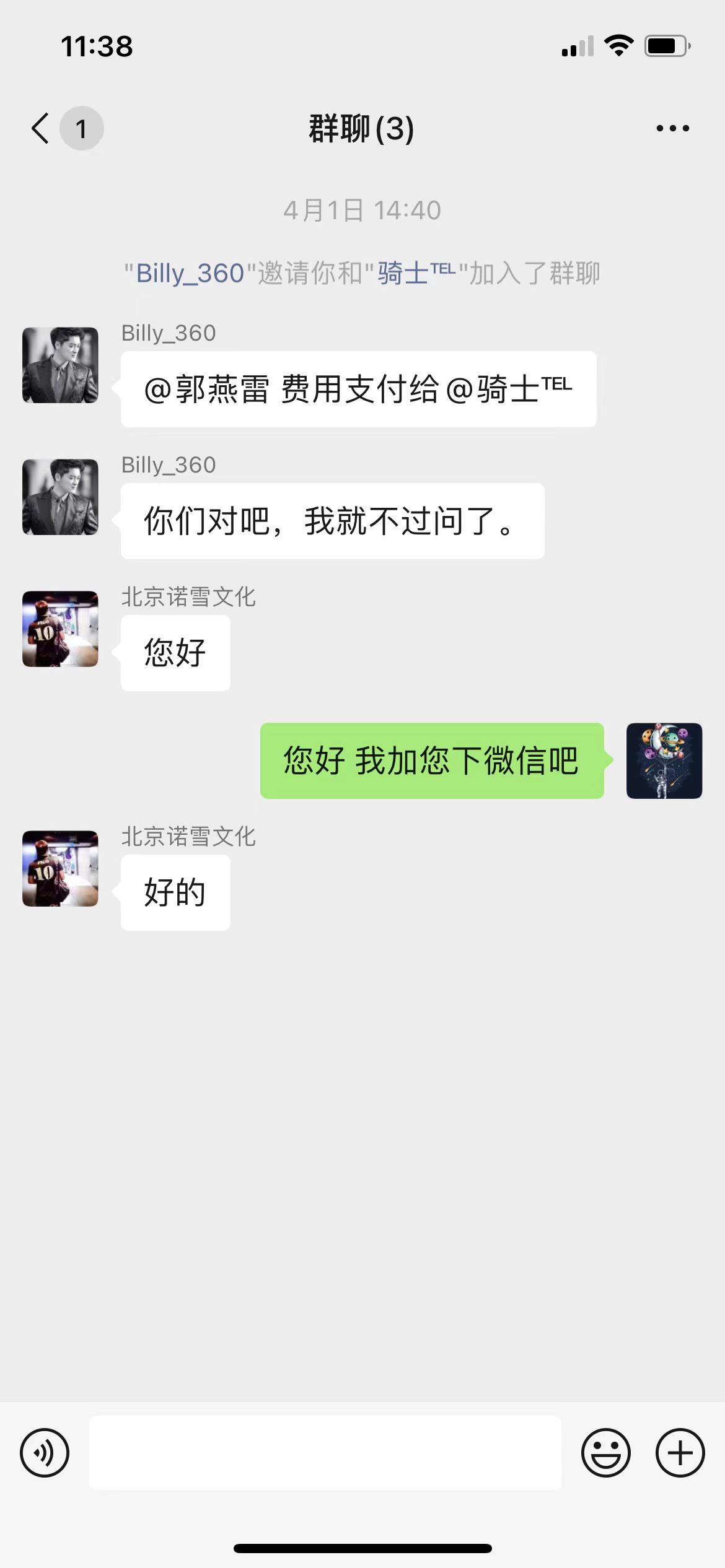
Task: Go back to the chat list
Action: (x=41, y=129)
